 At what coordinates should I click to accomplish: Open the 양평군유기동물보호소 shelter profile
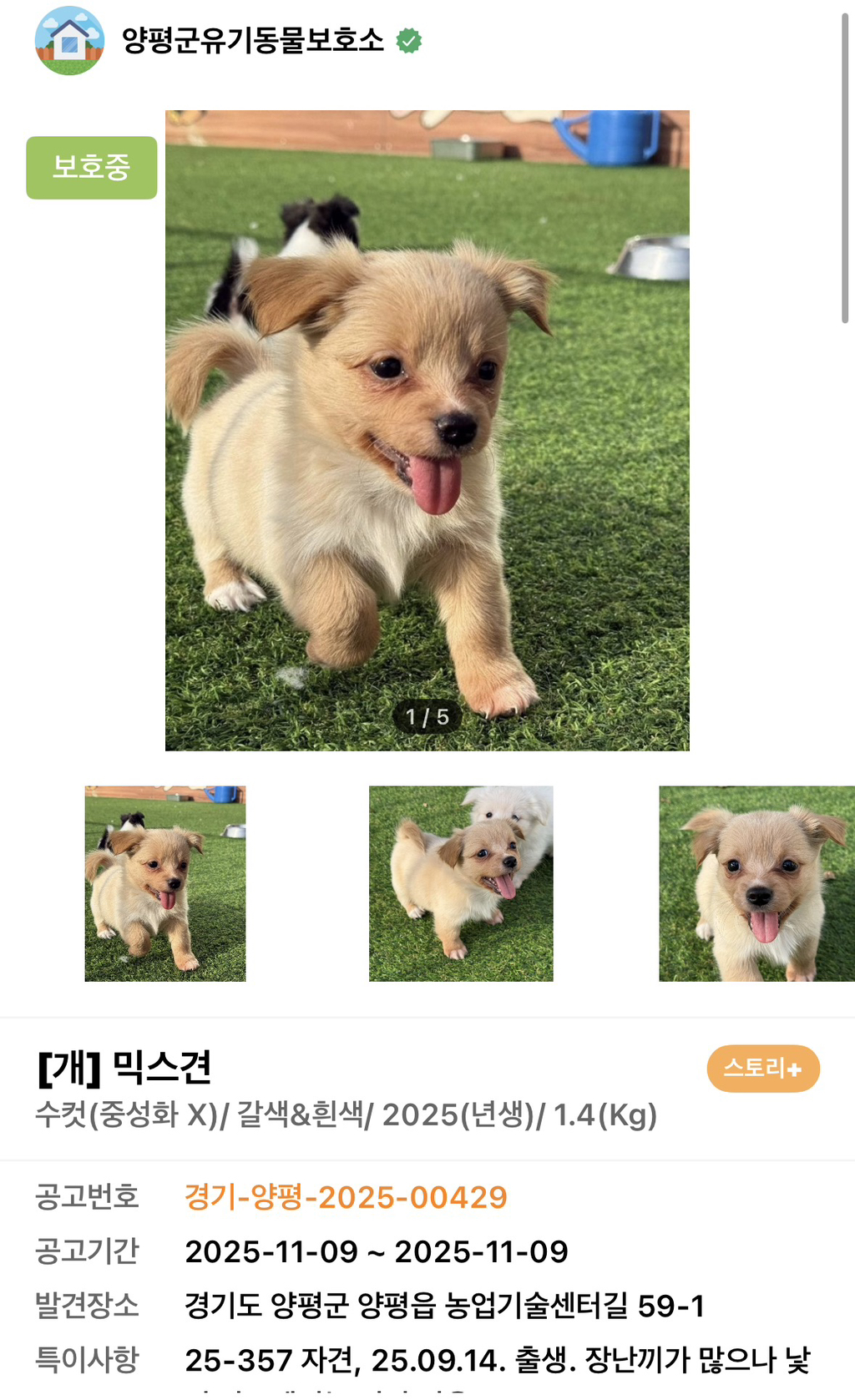click(252, 40)
